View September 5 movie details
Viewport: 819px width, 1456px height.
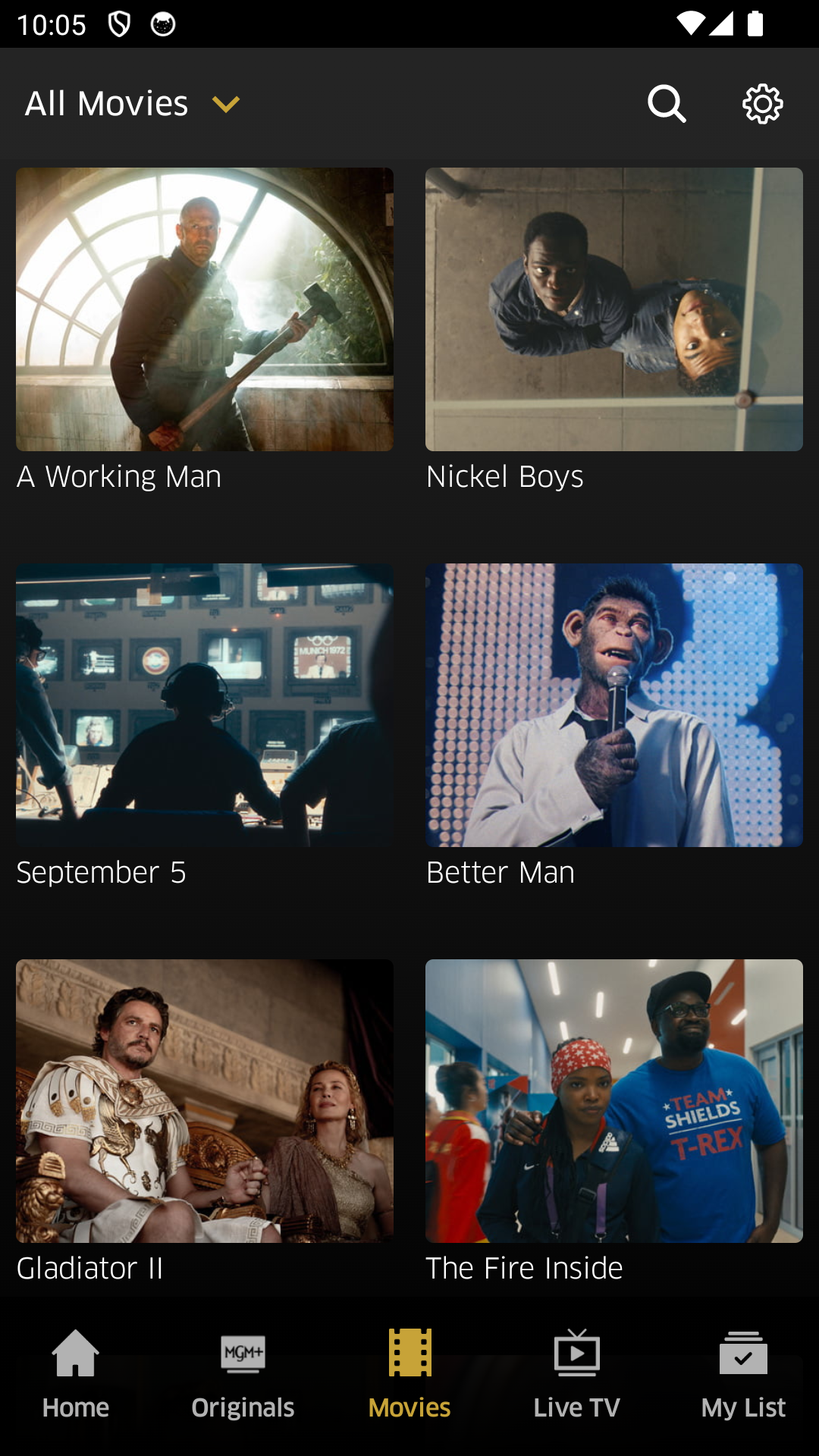point(205,705)
